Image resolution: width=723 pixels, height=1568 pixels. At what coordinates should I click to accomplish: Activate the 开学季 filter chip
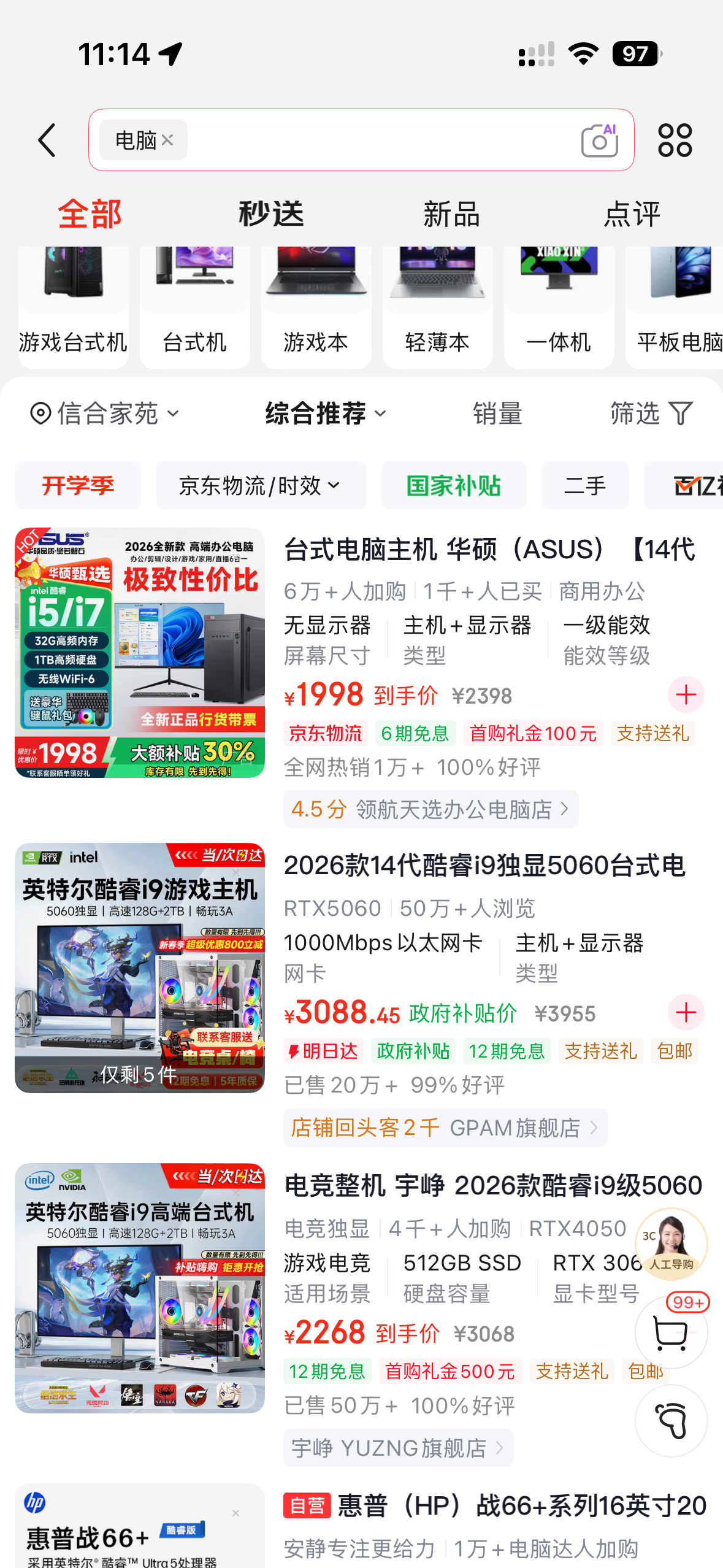(78, 485)
